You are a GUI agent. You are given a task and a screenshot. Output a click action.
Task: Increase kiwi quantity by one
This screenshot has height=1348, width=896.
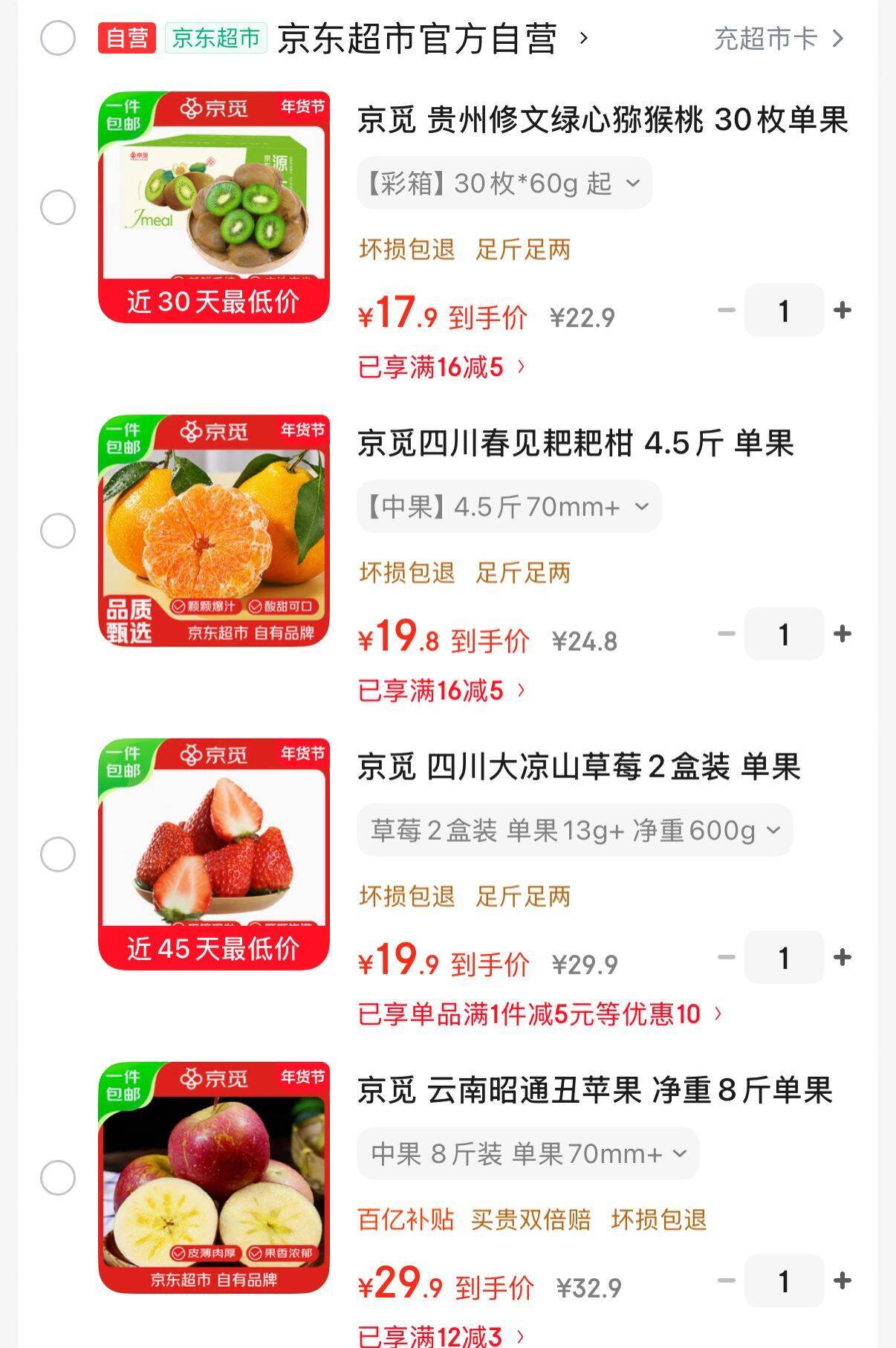(843, 310)
